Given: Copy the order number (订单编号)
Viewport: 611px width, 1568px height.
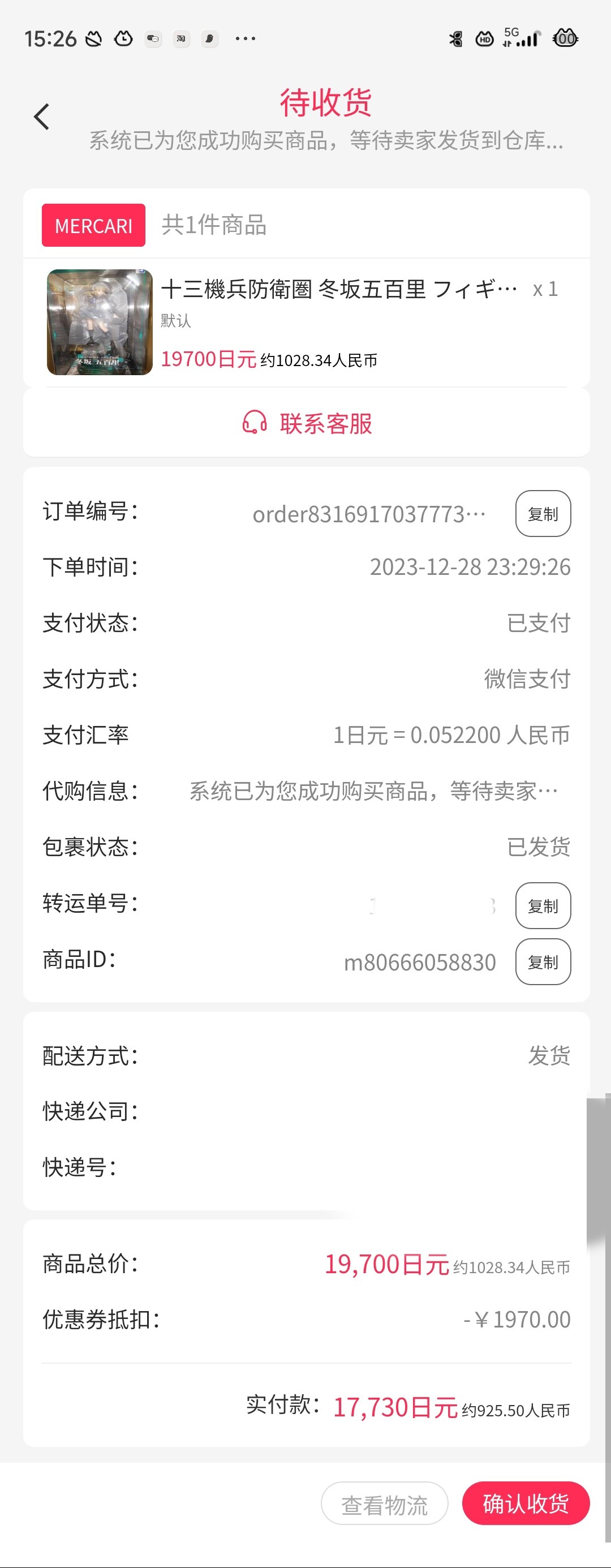Looking at the screenshot, I should (542, 514).
